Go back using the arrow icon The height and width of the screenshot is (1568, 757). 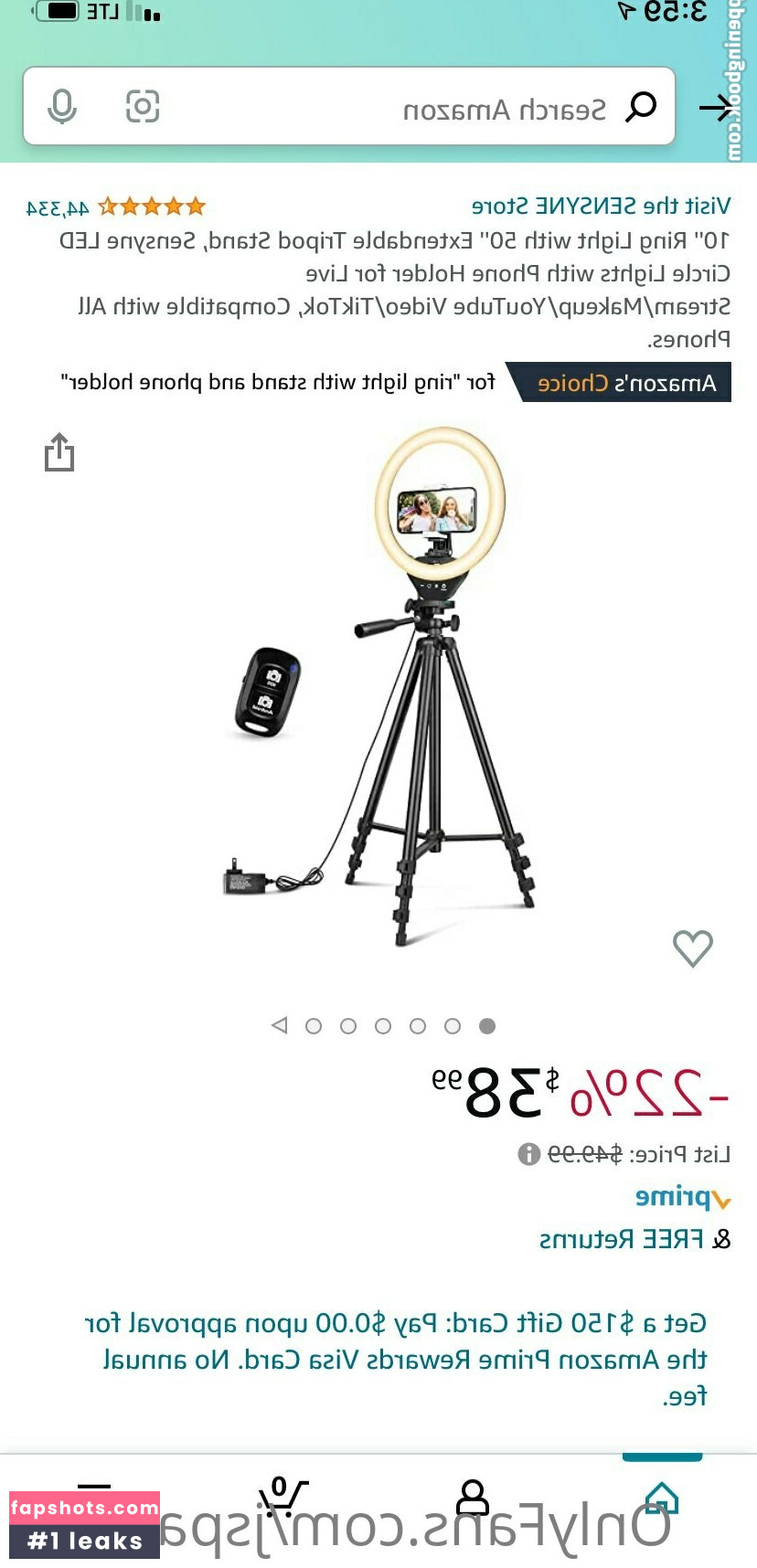coord(716,108)
